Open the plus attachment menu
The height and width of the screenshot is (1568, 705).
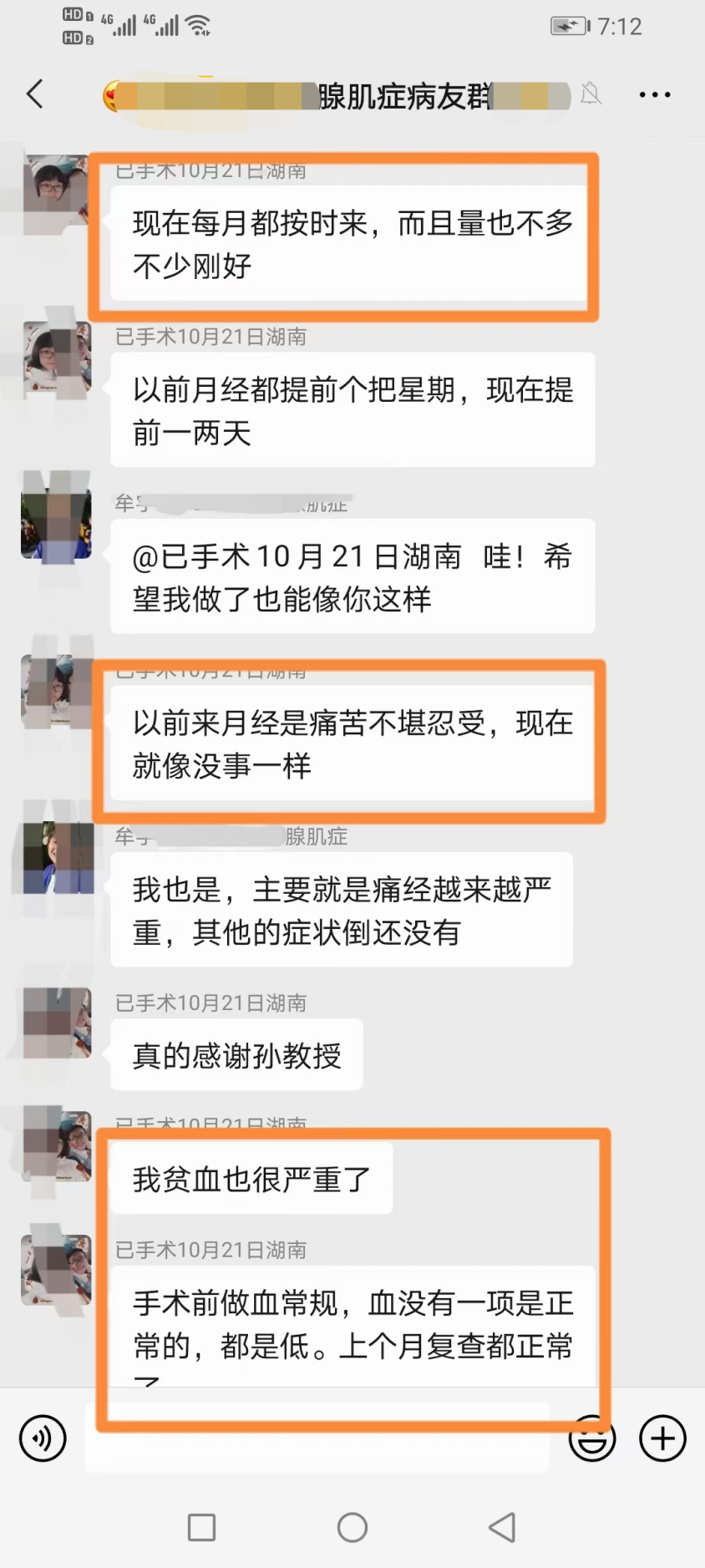pyautogui.click(x=662, y=1439)
